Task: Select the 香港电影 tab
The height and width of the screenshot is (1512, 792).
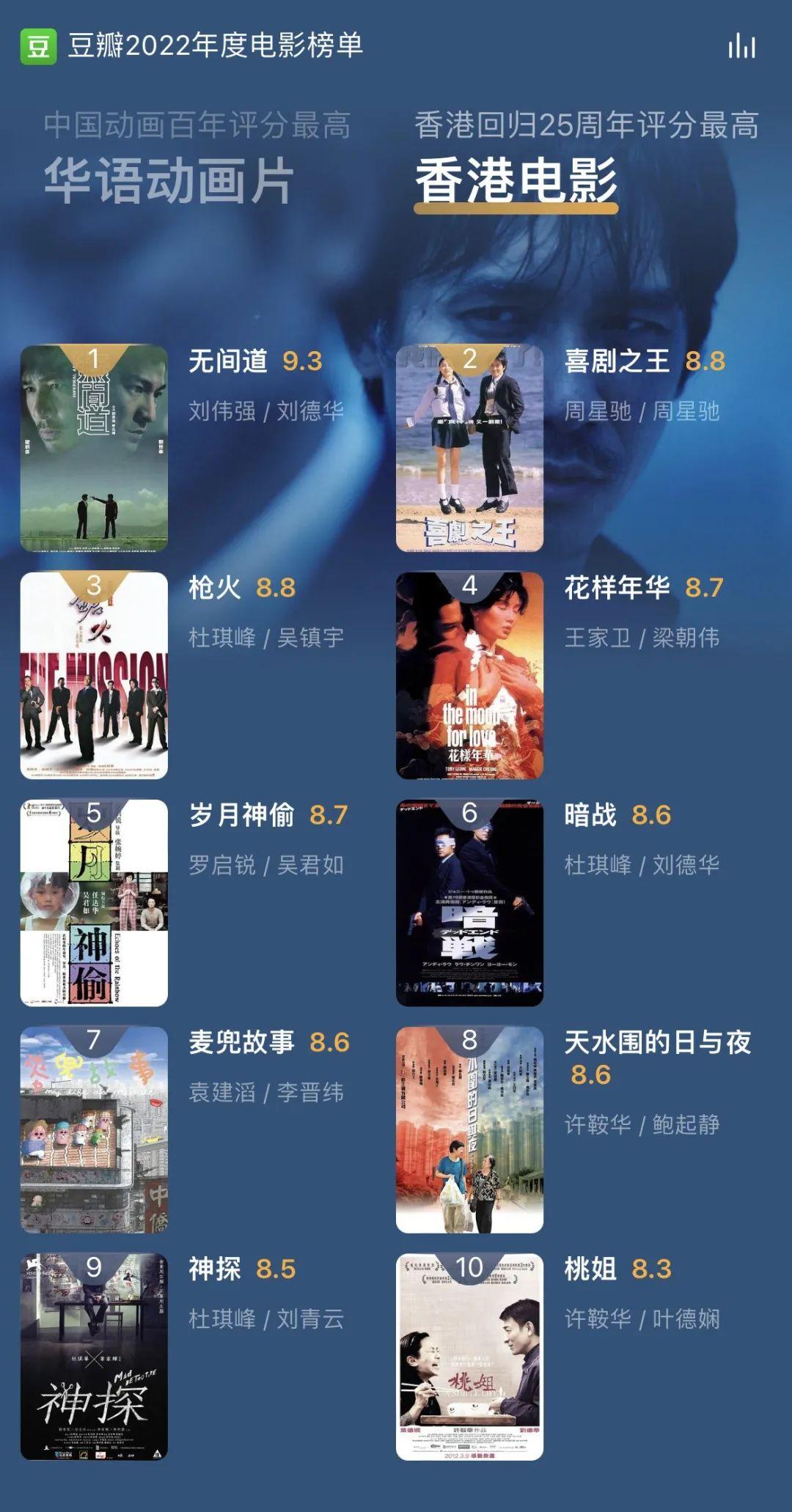Action: [x=516, y=180]
